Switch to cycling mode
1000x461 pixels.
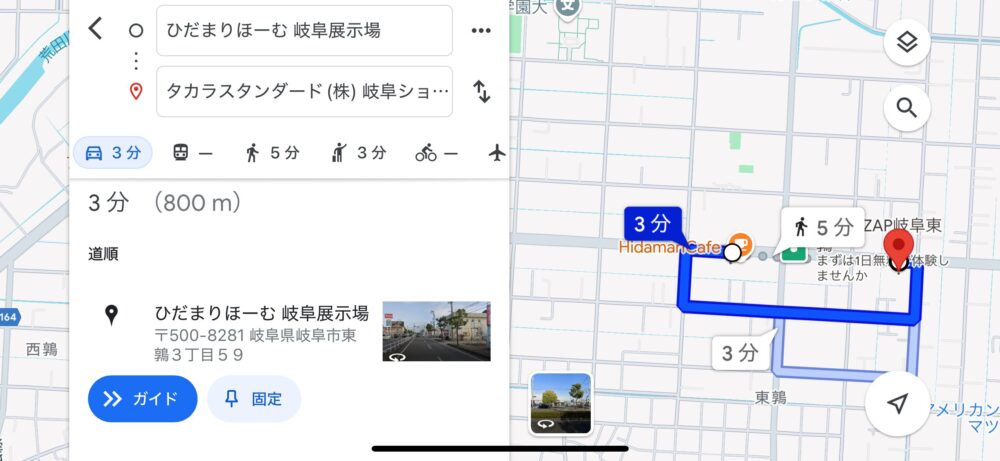(x=437, y=153)
